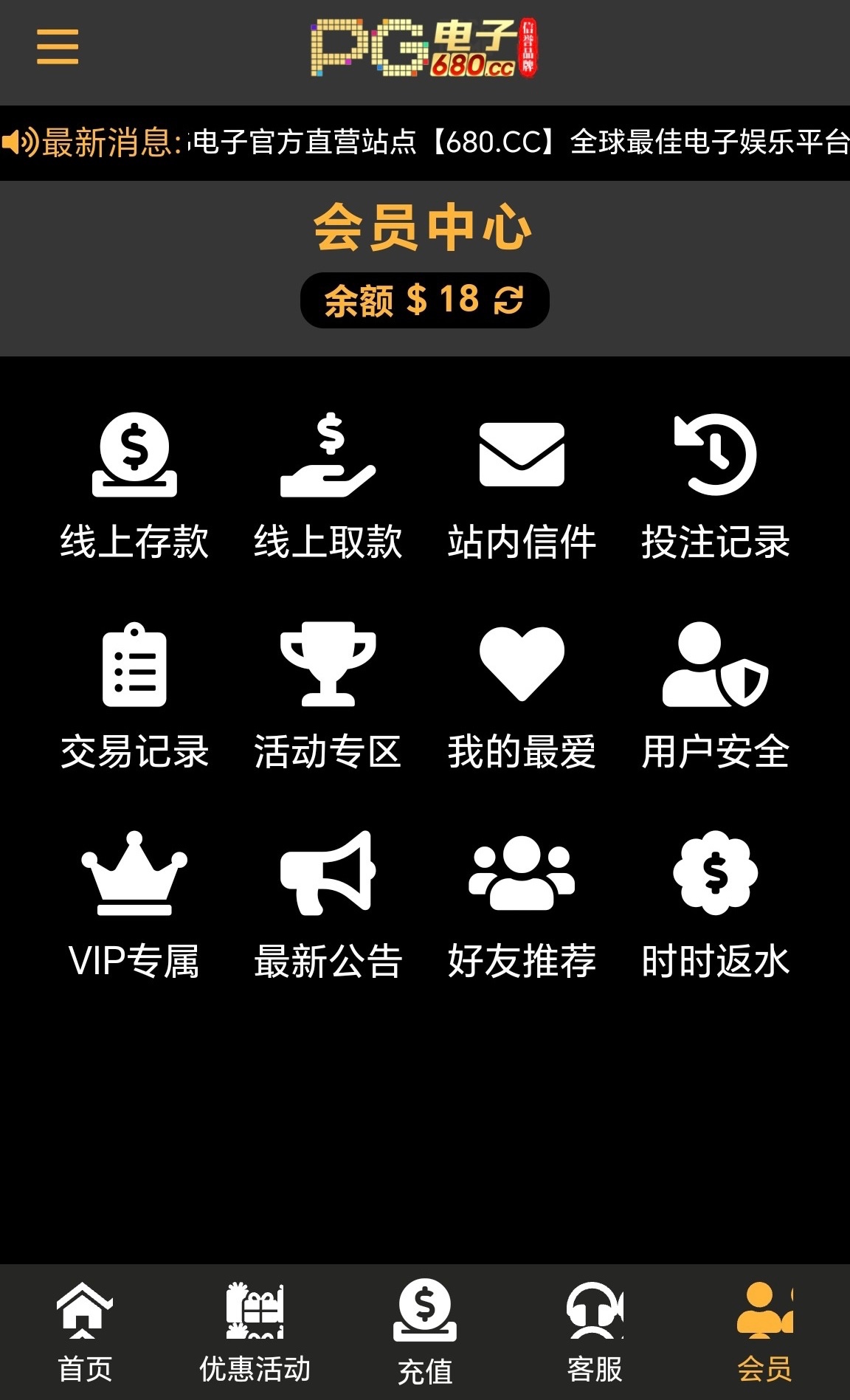Switch to the 优惠活动 tab
Viewport: 850px width, 1400px height.
coord(255,1331)
